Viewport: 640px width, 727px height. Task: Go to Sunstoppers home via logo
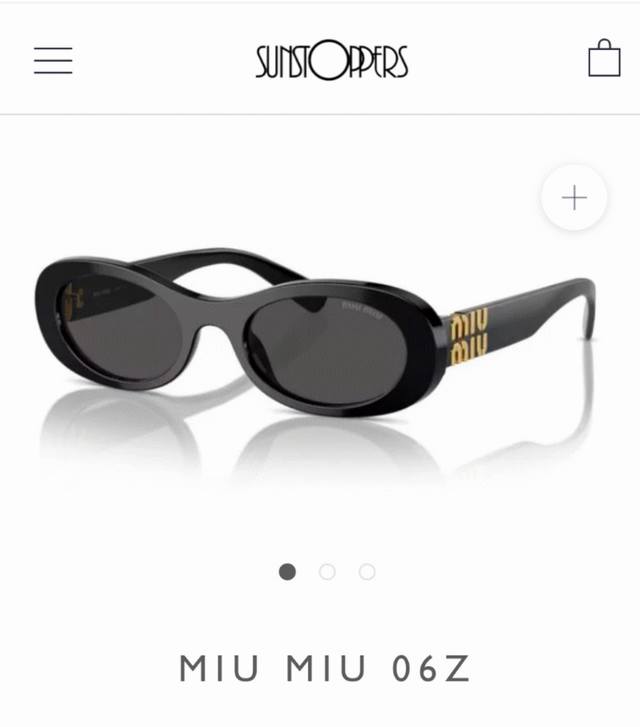tap(331, 60)
